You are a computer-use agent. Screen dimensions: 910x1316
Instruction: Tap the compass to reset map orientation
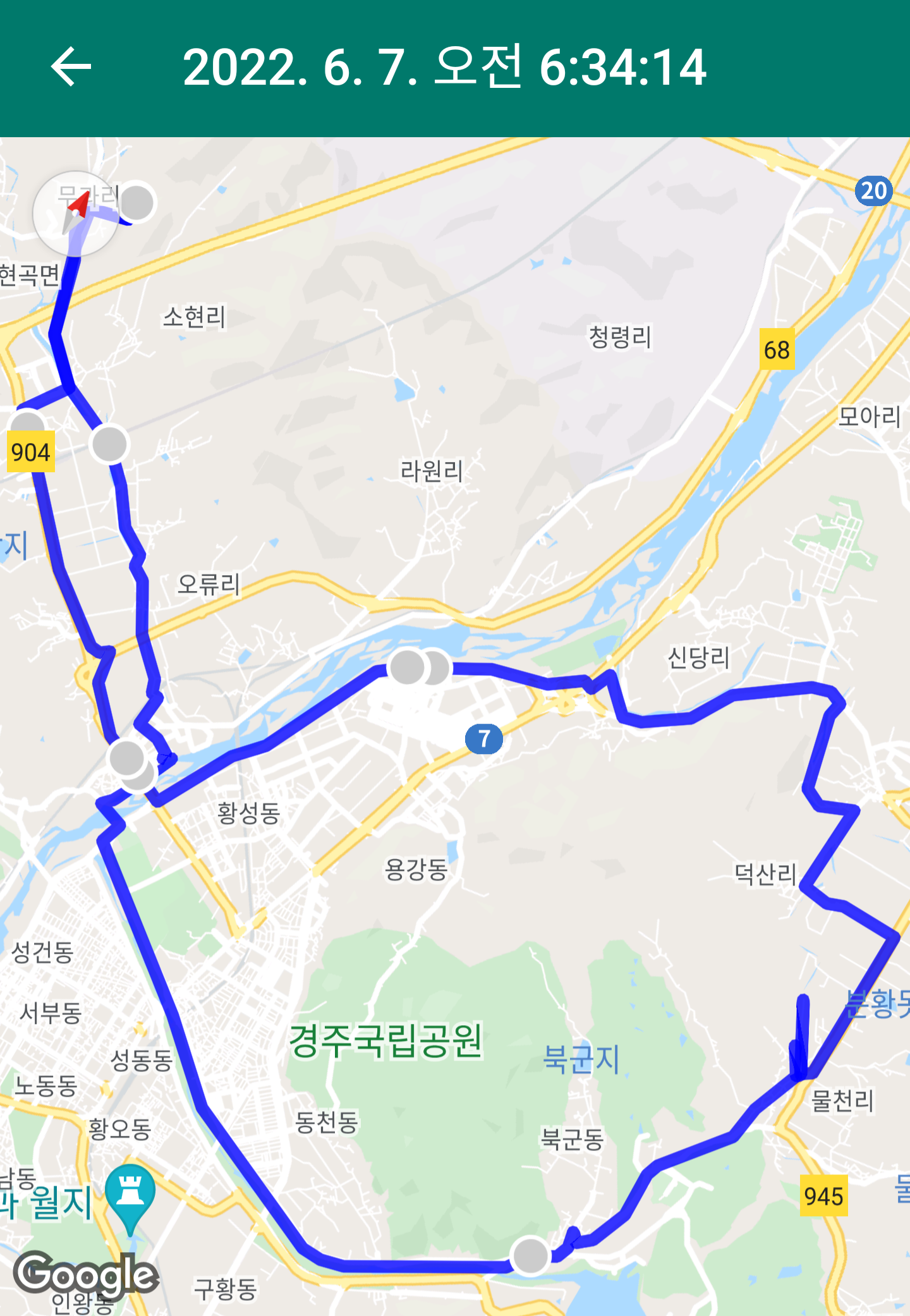75,214
